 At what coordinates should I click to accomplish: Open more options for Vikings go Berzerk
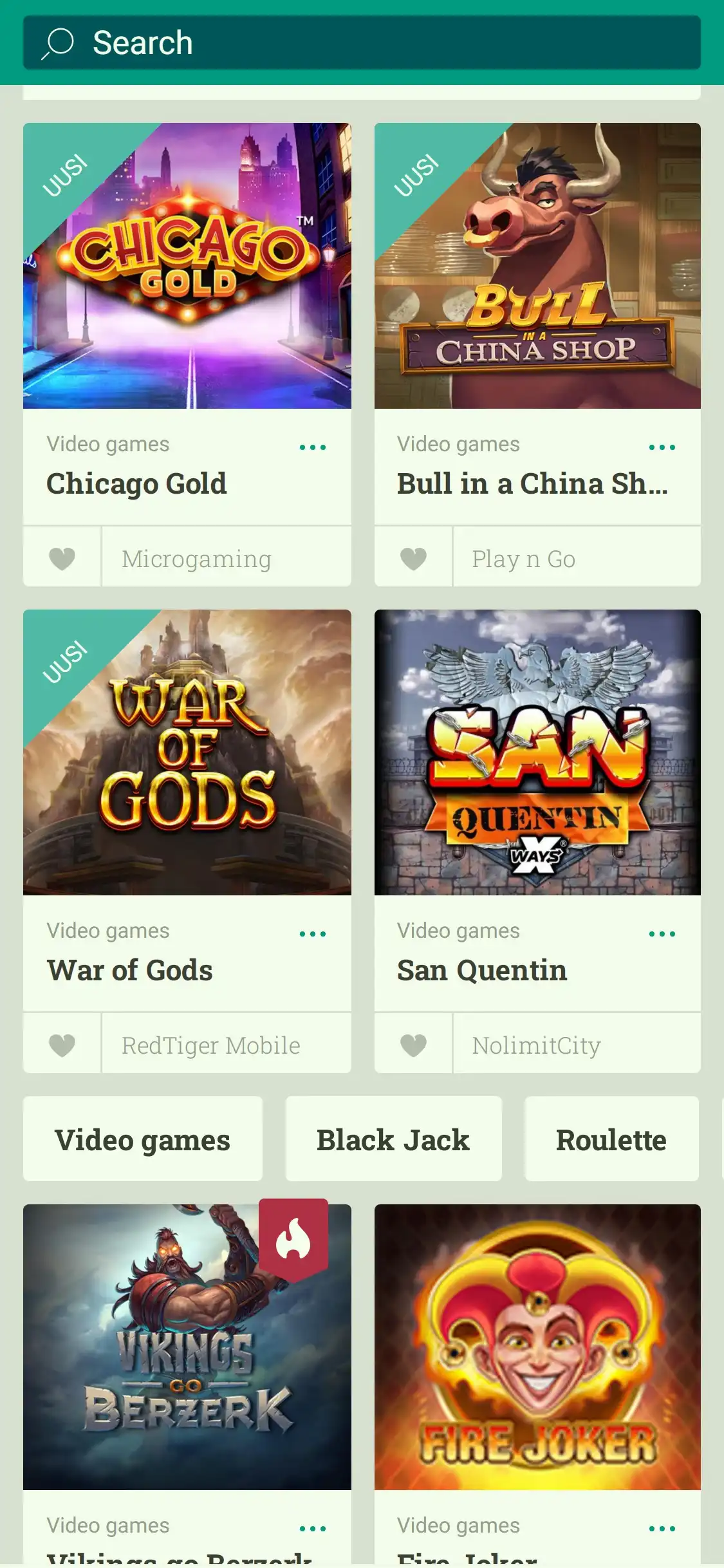pyautogui.click(x=313, y=1529)
